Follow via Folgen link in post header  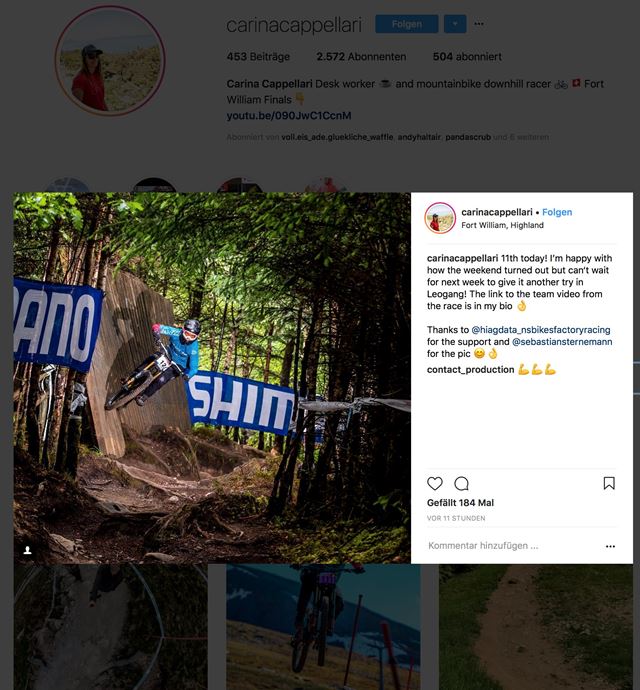[x=557, y=213]
